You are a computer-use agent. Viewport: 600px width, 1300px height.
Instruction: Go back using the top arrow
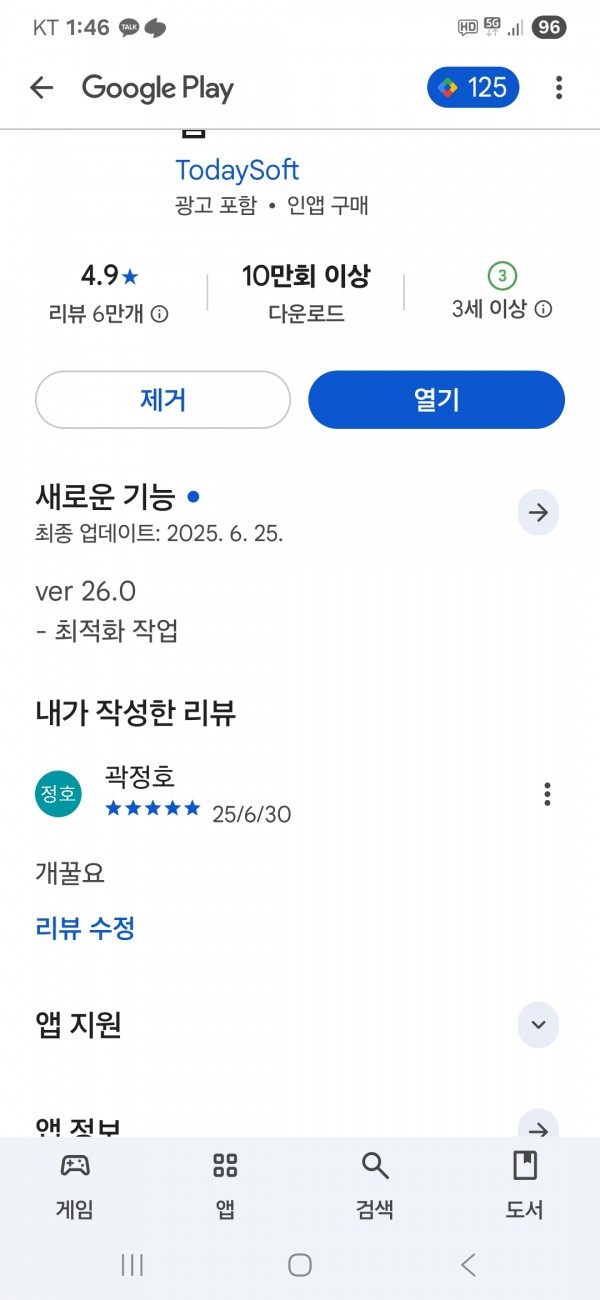pyautogui.click(x=41, y=88)
